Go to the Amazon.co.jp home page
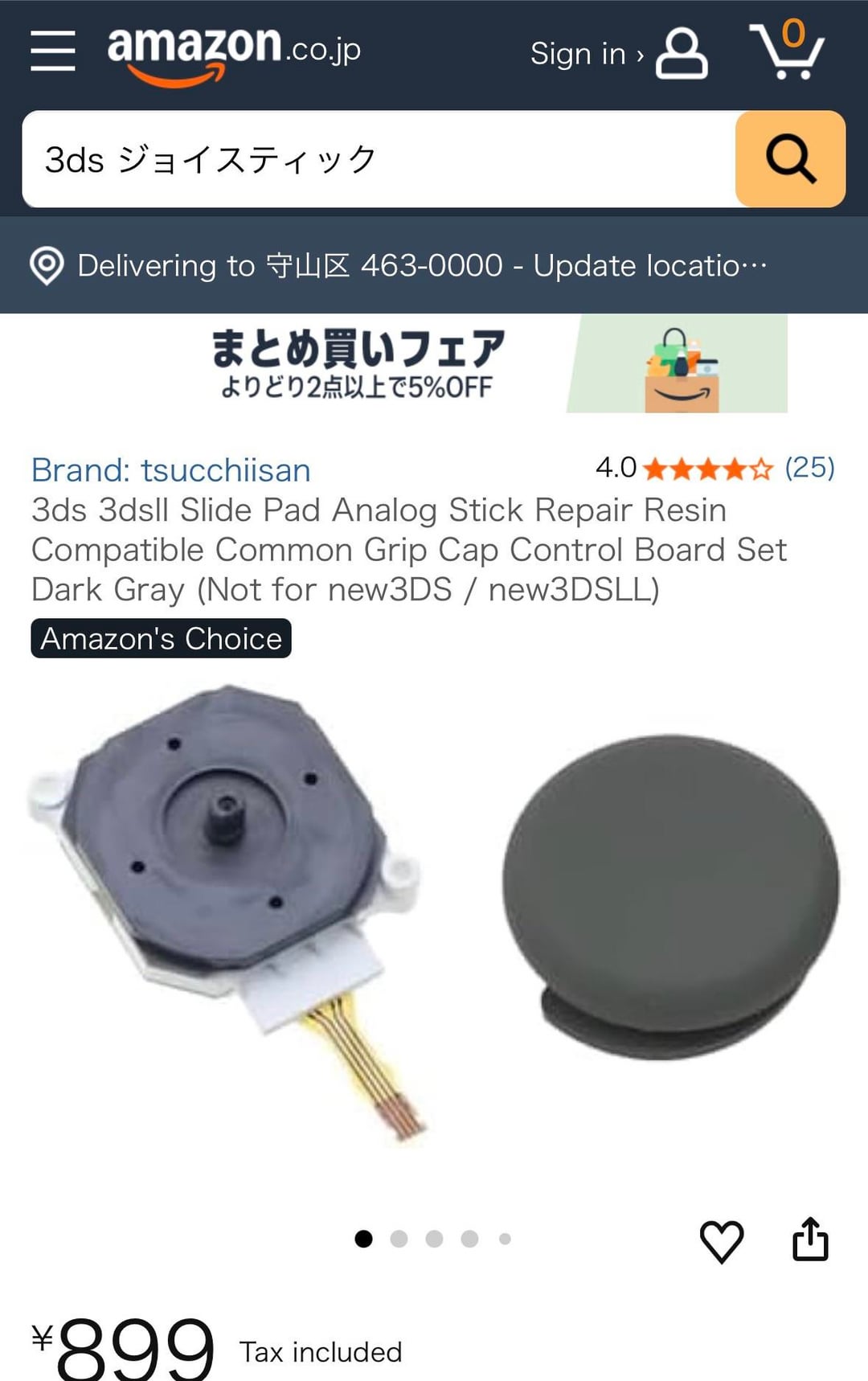The height and width of the screenshot is (1381, 868). point(234,51)
